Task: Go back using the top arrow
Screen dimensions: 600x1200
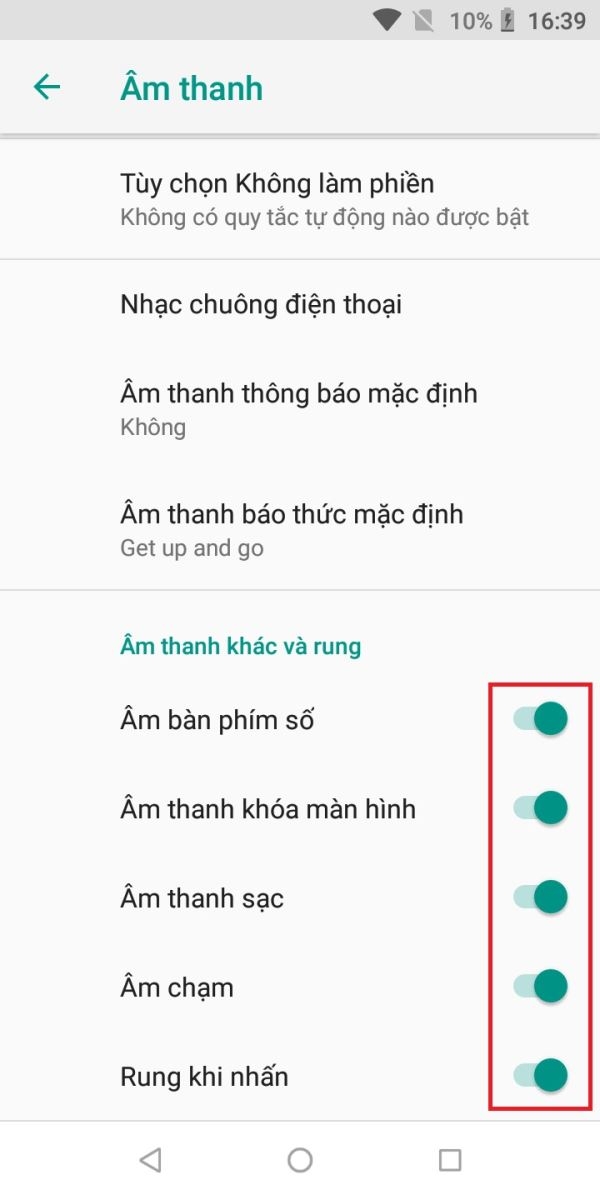Action: [47, 87]
